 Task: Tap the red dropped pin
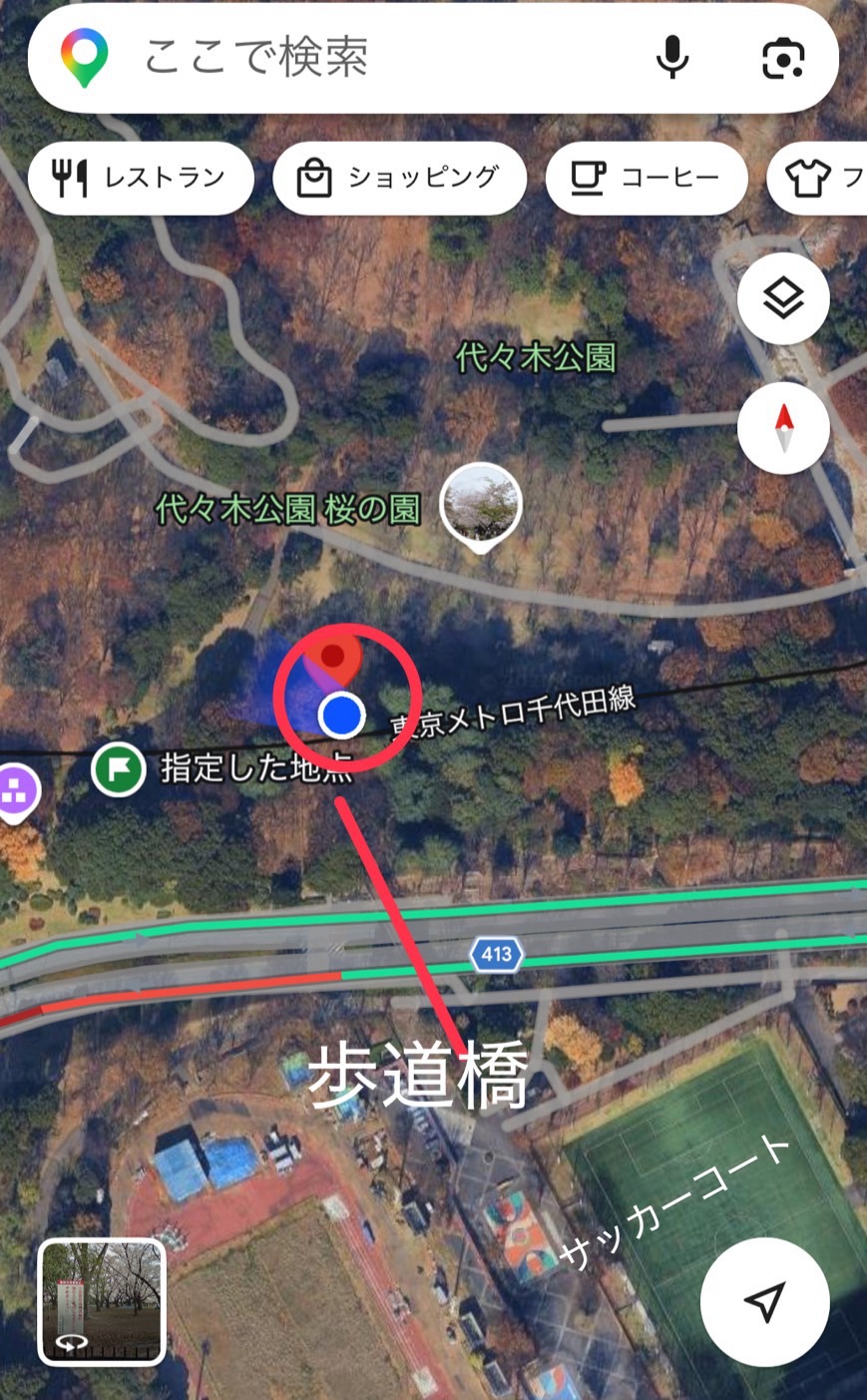333,658
